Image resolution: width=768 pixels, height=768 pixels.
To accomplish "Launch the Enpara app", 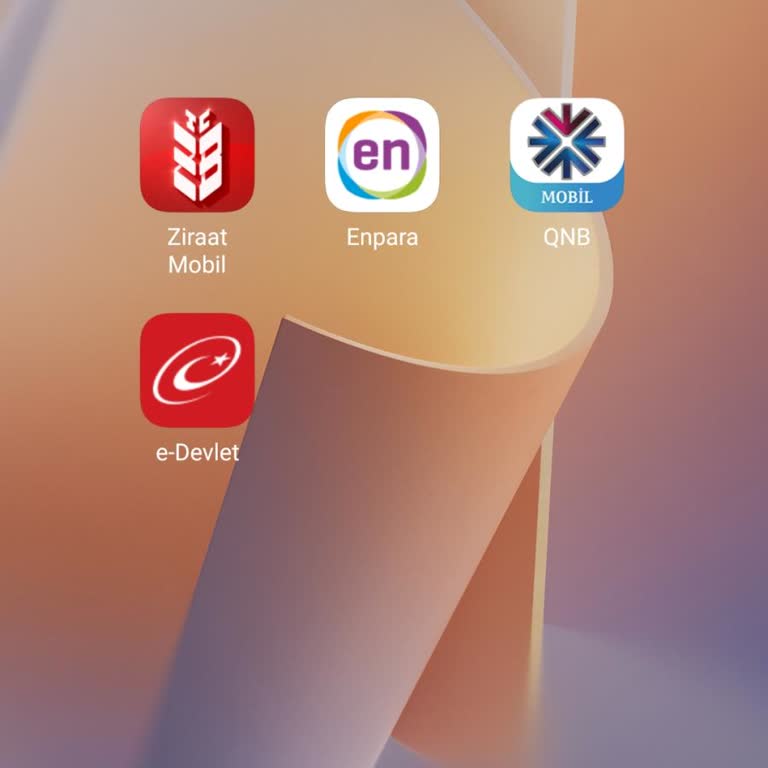I will pos(382,155).
